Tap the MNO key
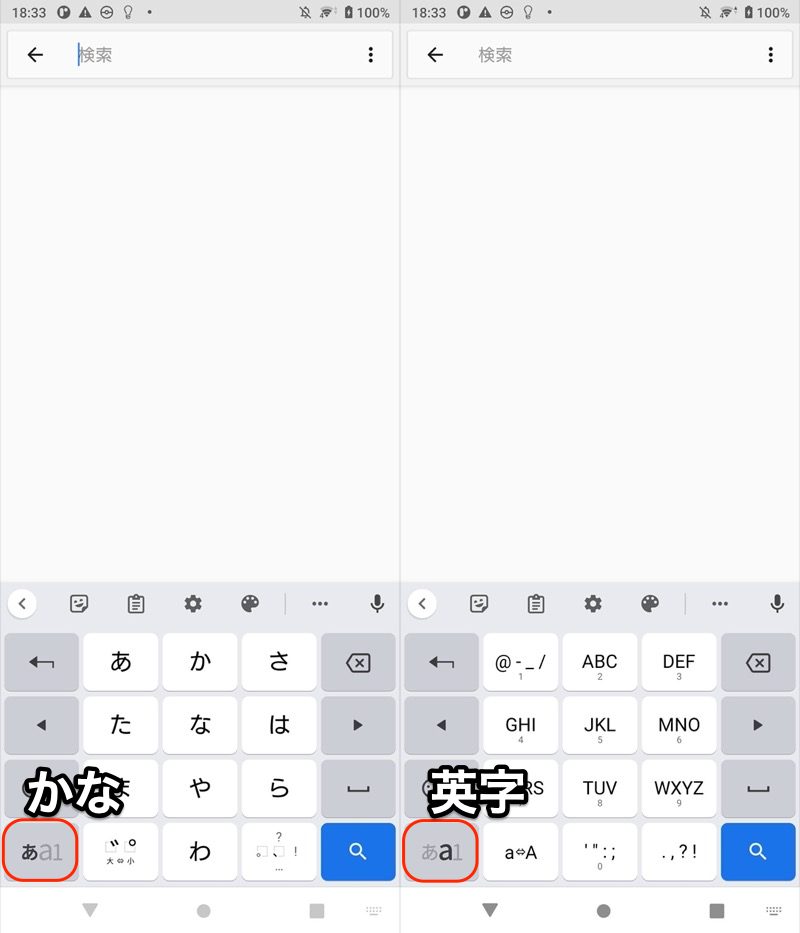Viewport: 800px width, 933px height. click(x=679, y=725)
